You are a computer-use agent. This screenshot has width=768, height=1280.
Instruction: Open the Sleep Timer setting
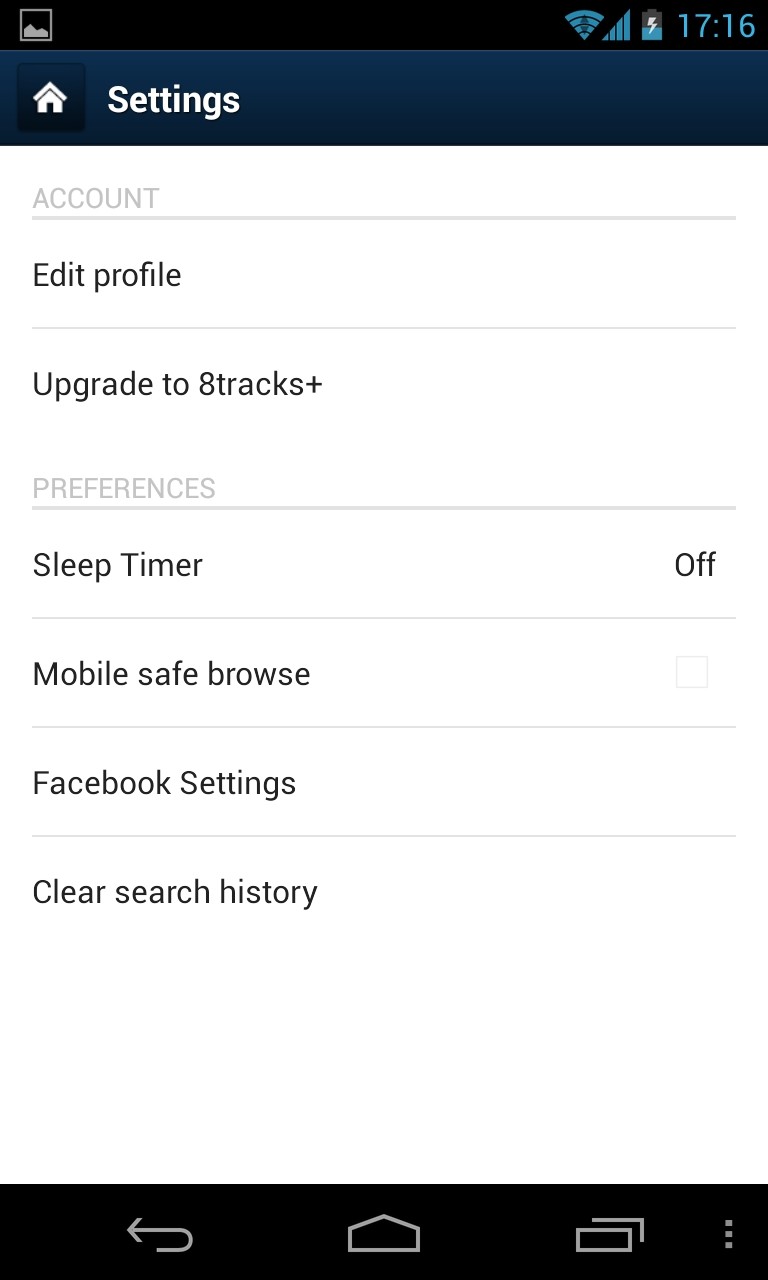click(384, 564)
